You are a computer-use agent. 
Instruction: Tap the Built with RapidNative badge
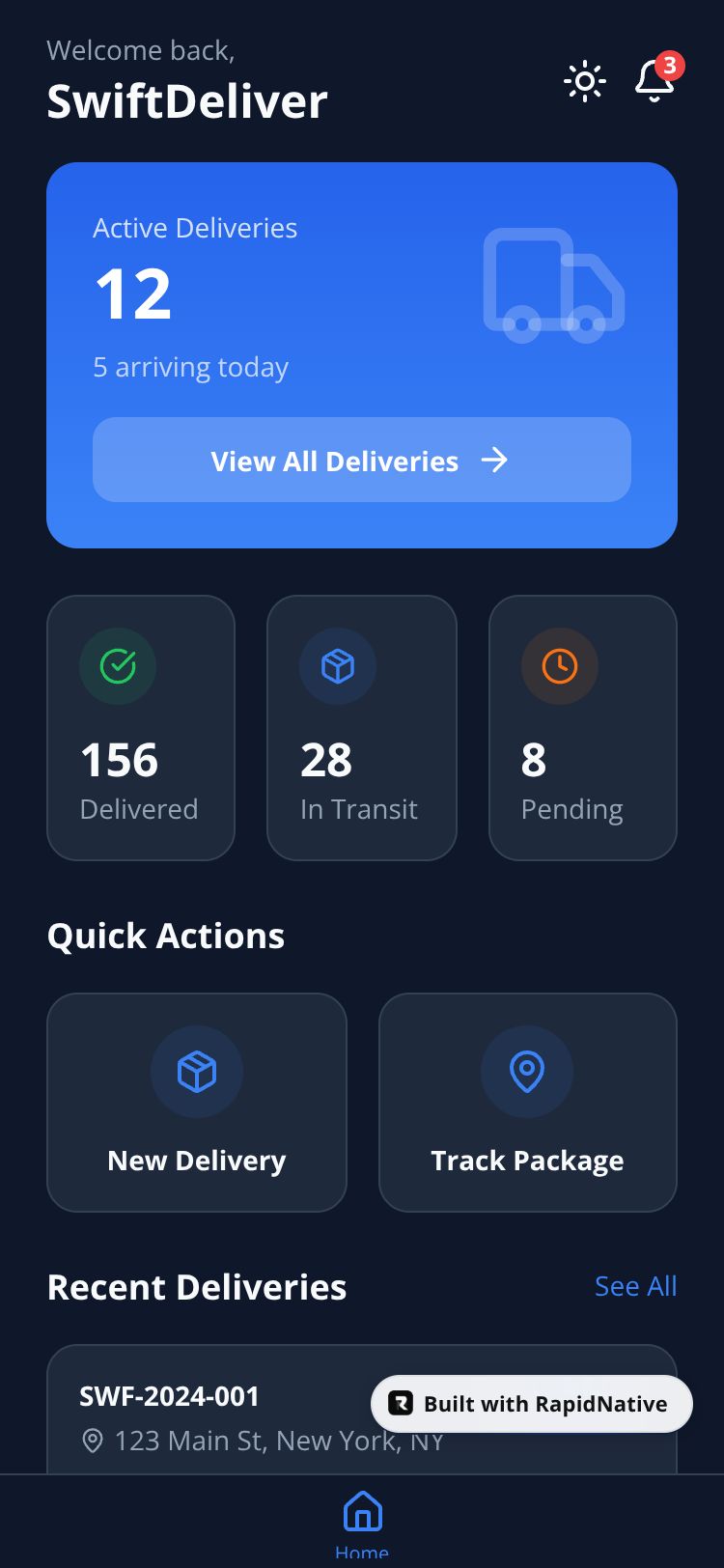pos(532,1404)
